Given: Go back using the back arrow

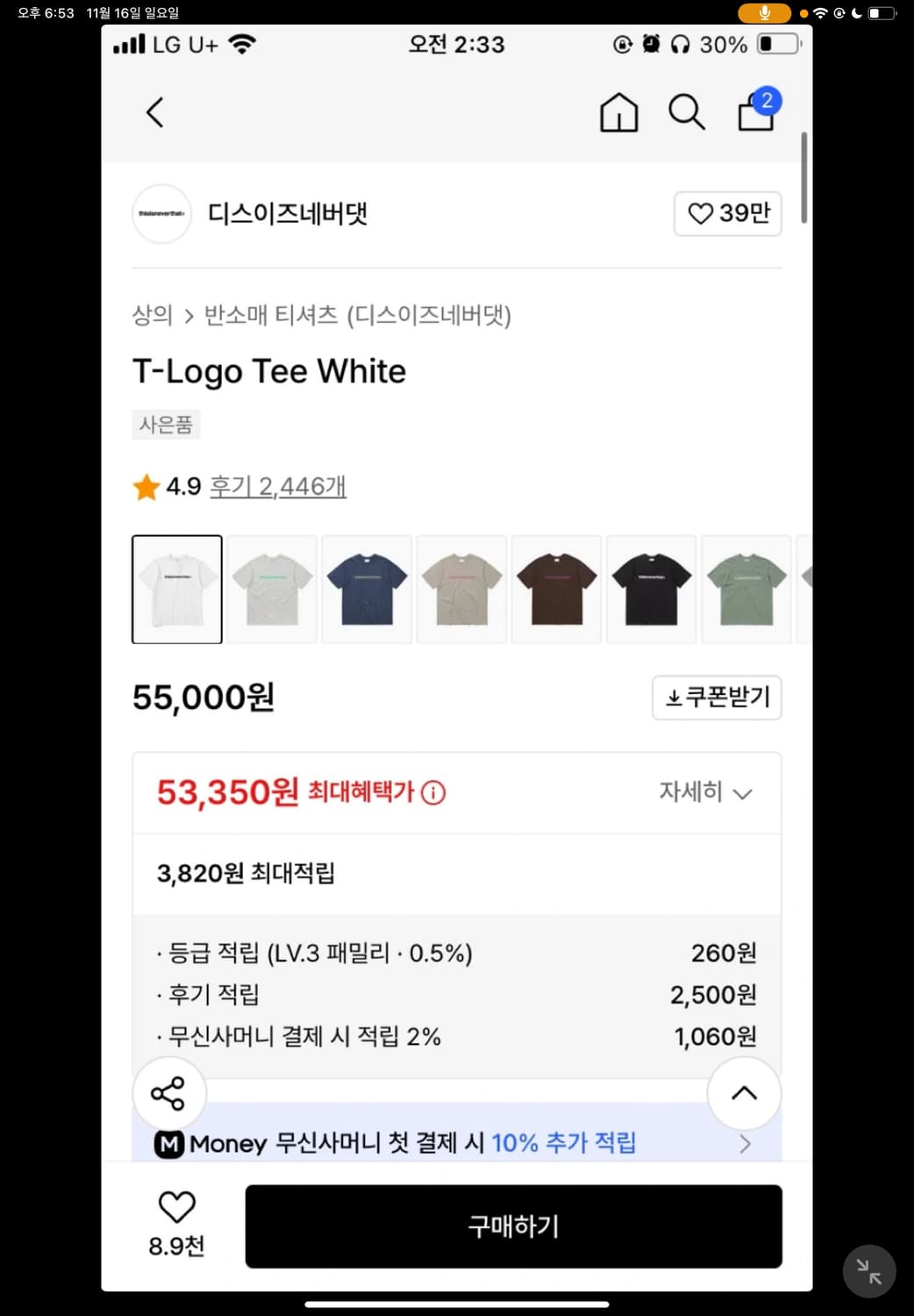Looking at the screenshot, I should tap(154, 112).
